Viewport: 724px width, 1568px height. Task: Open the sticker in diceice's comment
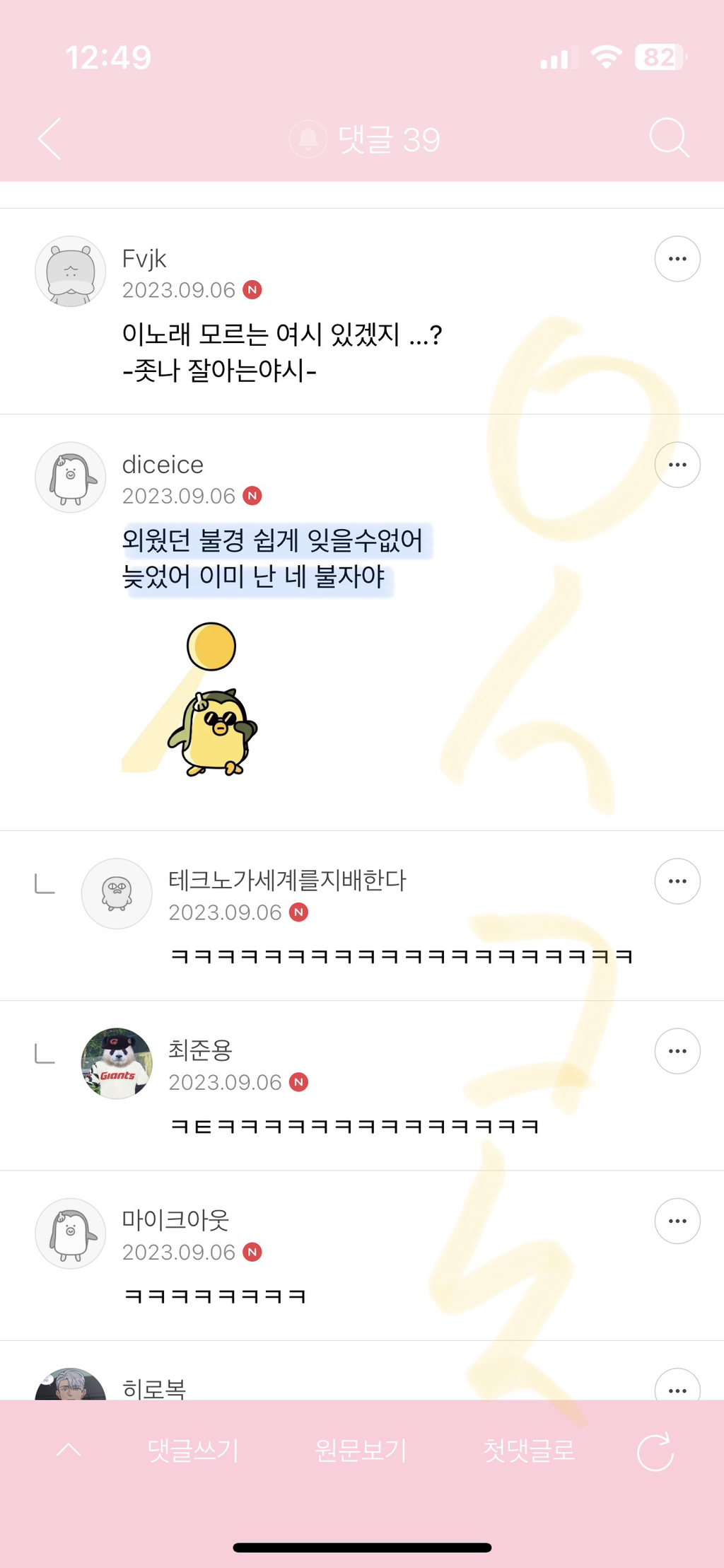pyautogui.click(x=212, y=700)
